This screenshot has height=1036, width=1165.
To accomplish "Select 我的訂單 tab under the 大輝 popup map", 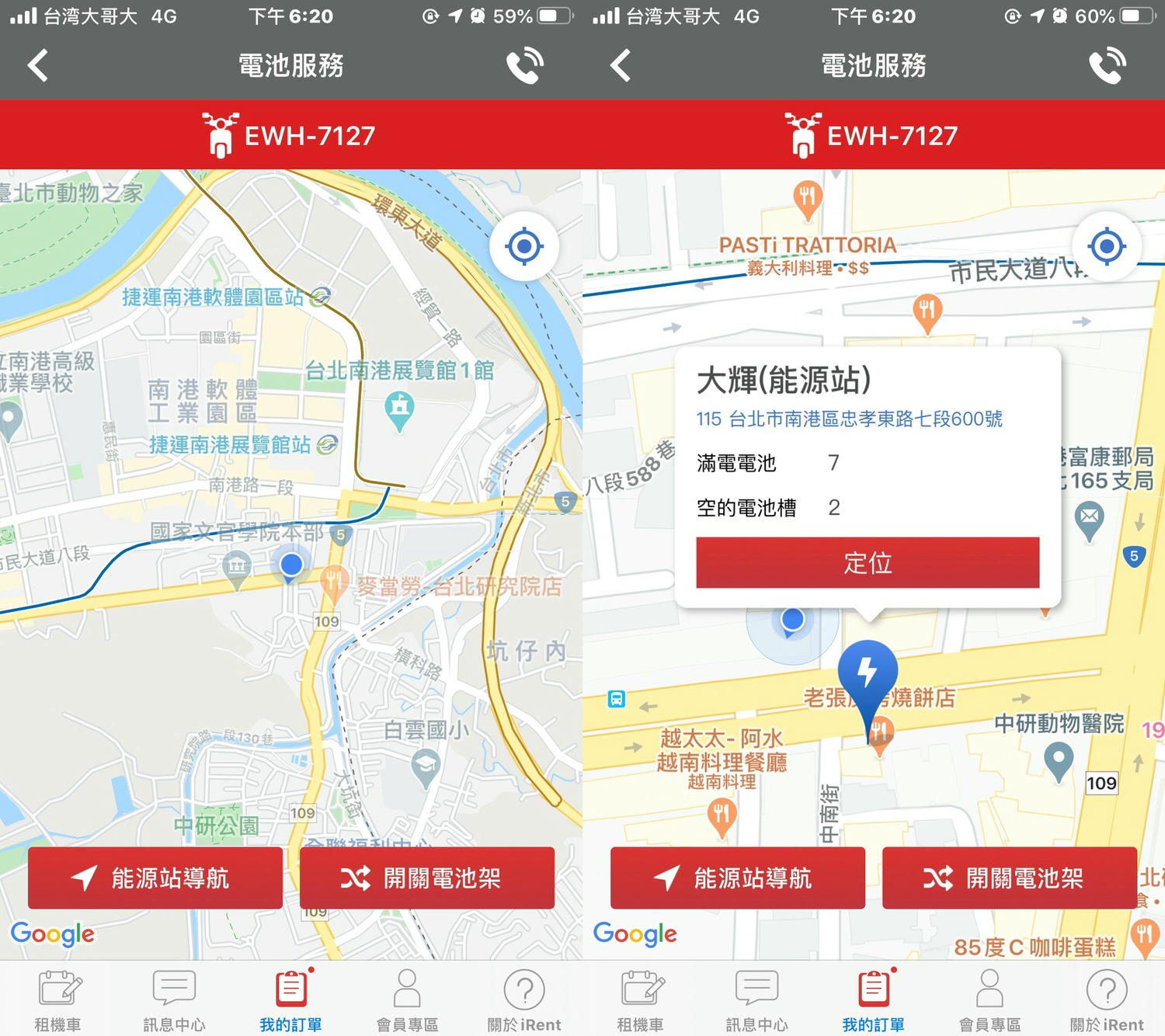I will tap(873, 1001).
